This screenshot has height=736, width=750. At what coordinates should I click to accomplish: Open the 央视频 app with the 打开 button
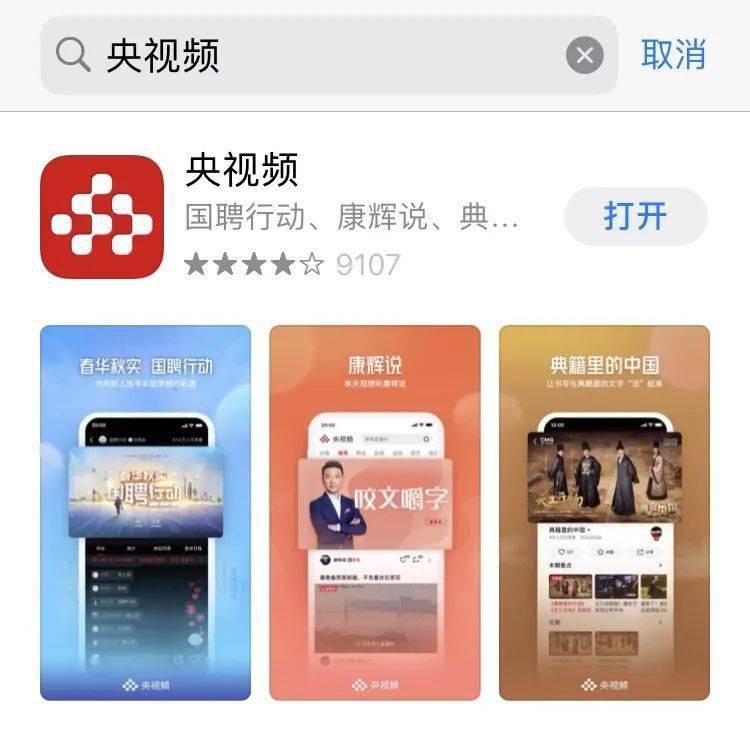tap(635, 216)
